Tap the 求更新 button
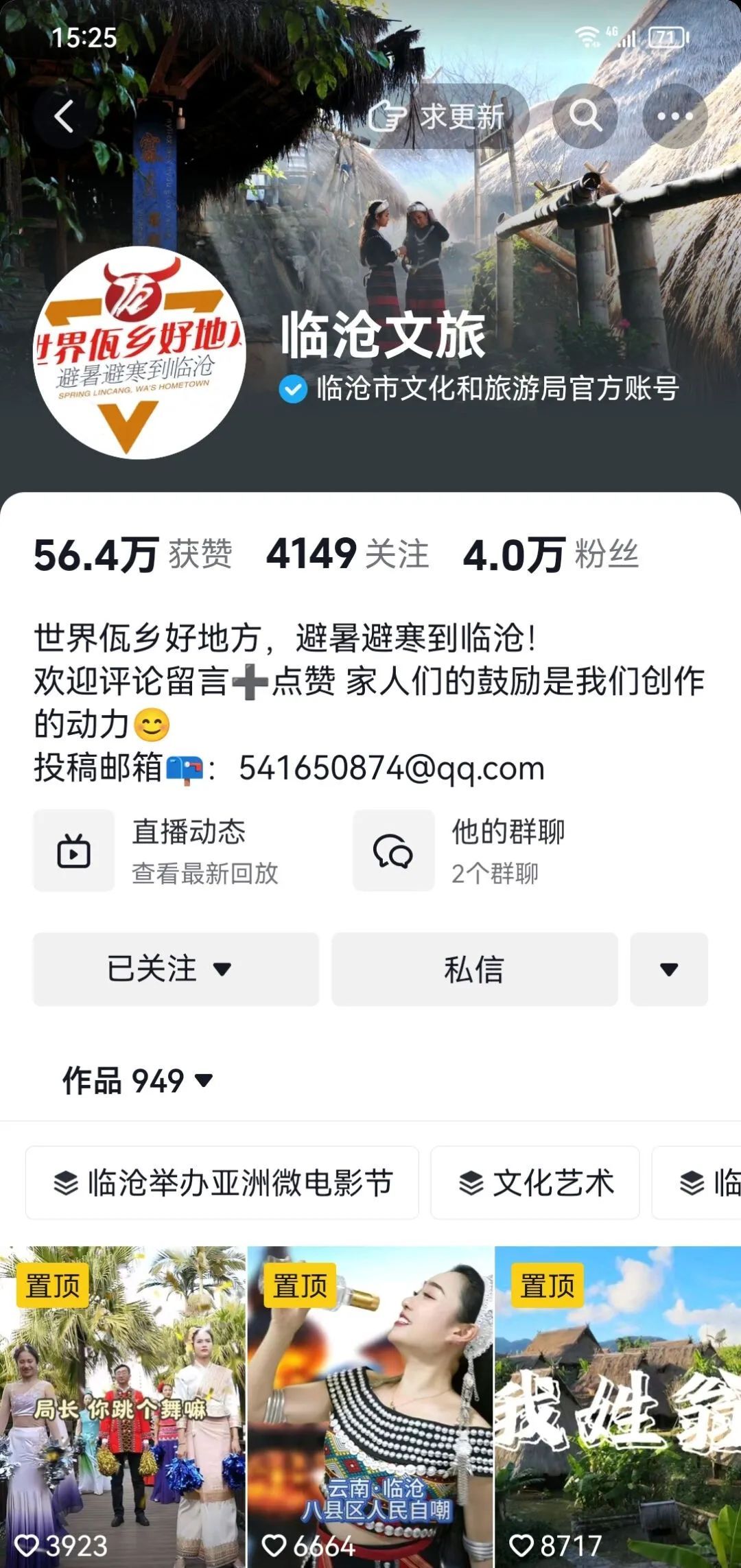 point(440,116)
